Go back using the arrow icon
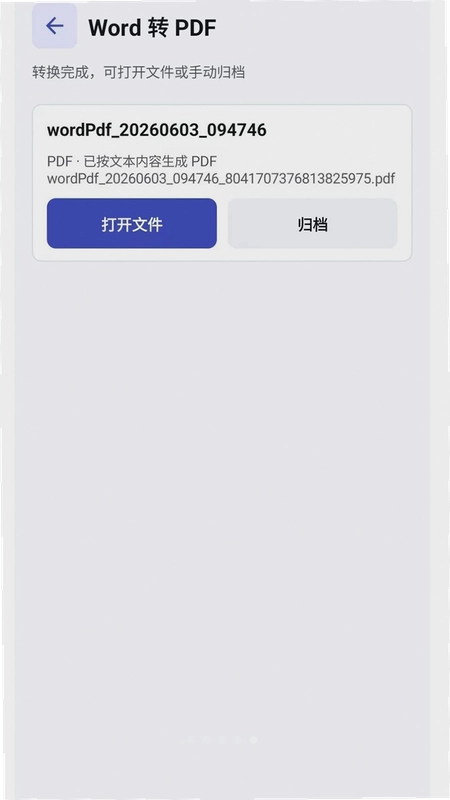Screen dimensions: 450x800 [55, 26]
